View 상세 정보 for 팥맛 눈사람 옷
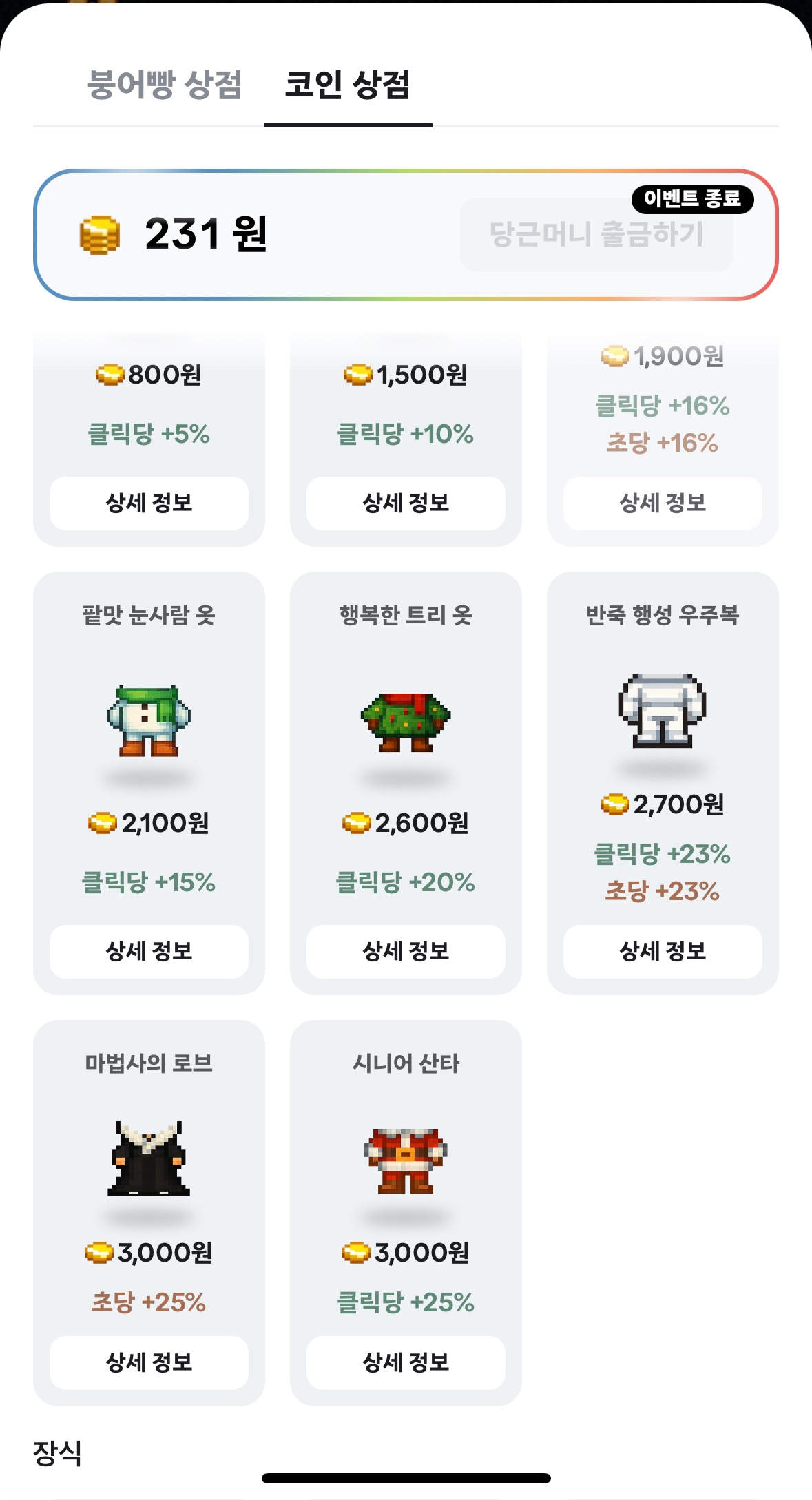The width and height of the screenshot is (812, 1500). [149, 952]
